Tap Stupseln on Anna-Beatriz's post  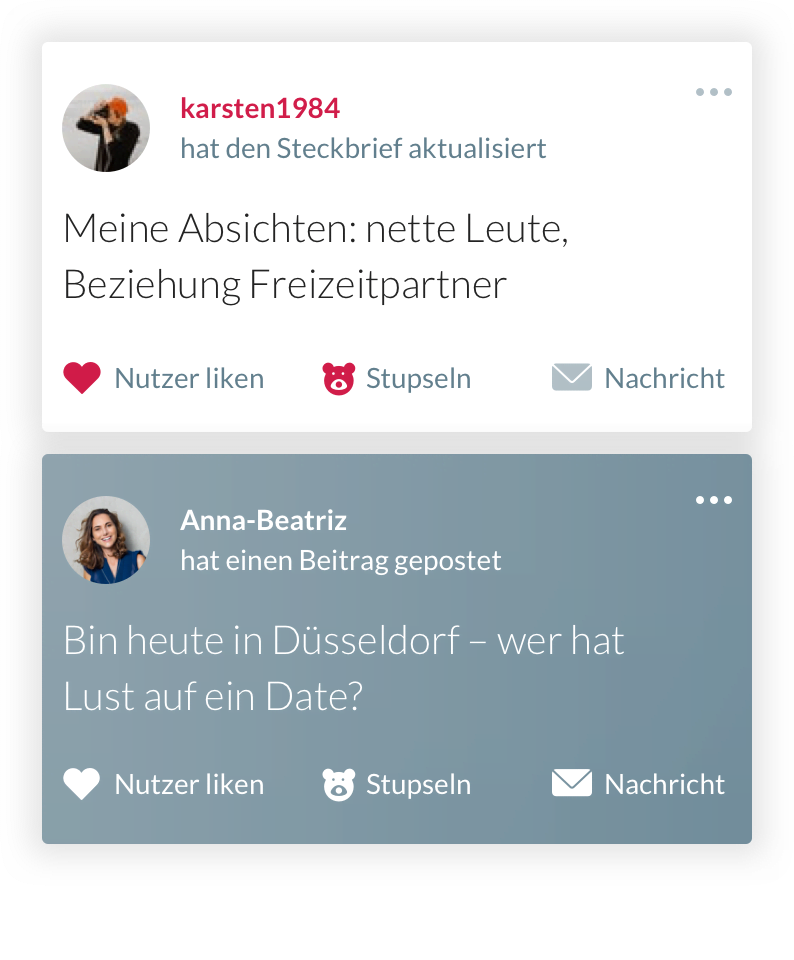click(x=396, y=784)
